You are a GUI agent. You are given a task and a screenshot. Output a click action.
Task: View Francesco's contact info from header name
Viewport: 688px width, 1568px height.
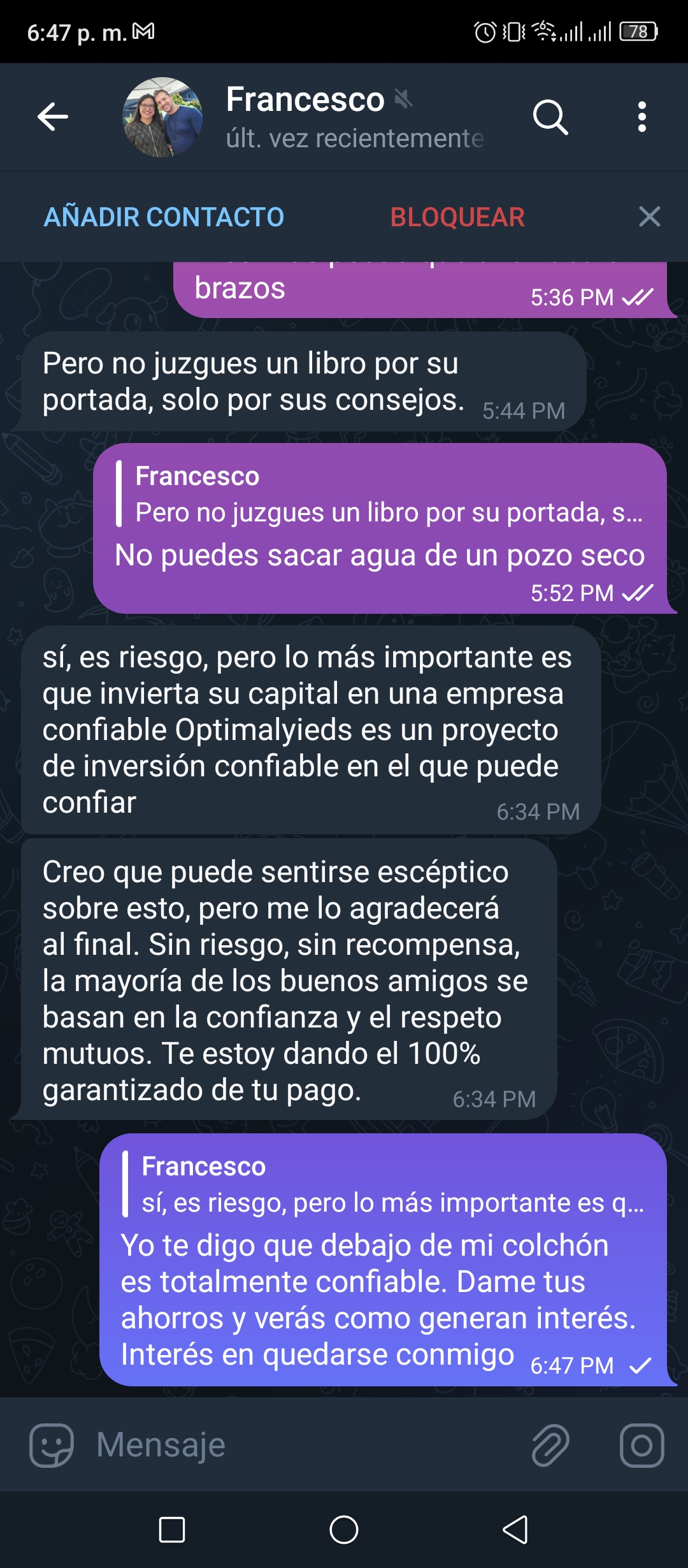[305, 100]
